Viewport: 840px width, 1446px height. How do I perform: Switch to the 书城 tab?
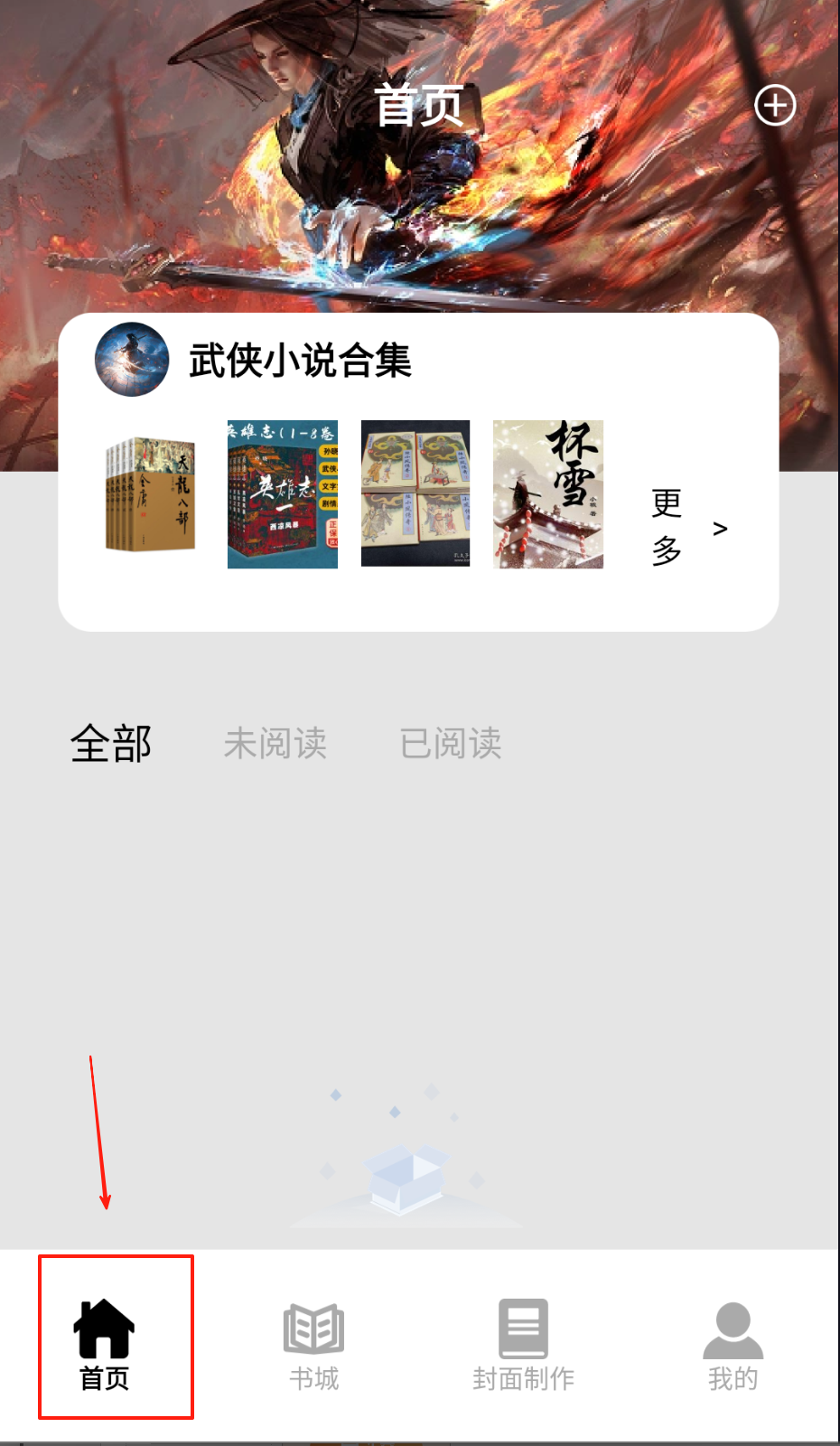point(314,1344)
